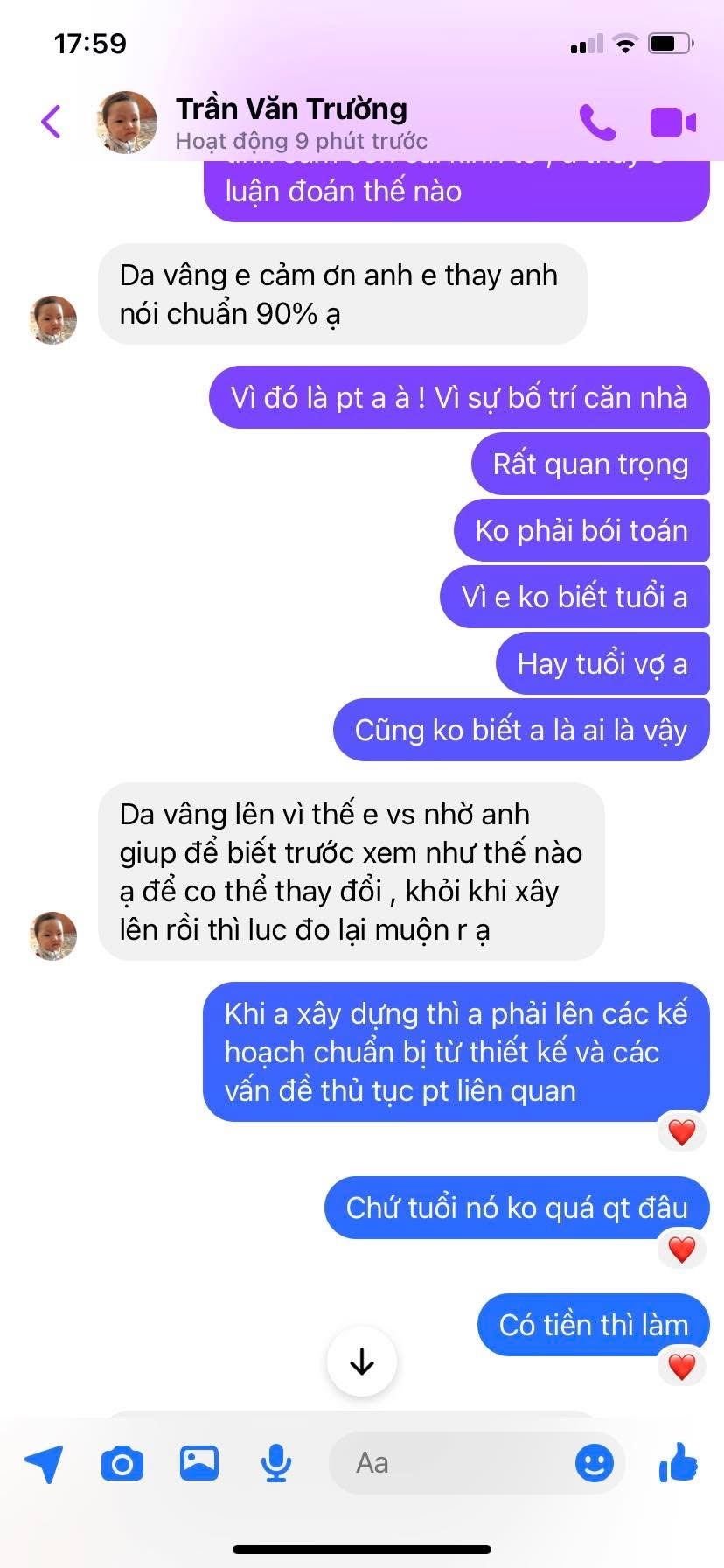724x1568 pixels.
Task: Open the emoji picker smiley
Action: [x=595, y=1463]
